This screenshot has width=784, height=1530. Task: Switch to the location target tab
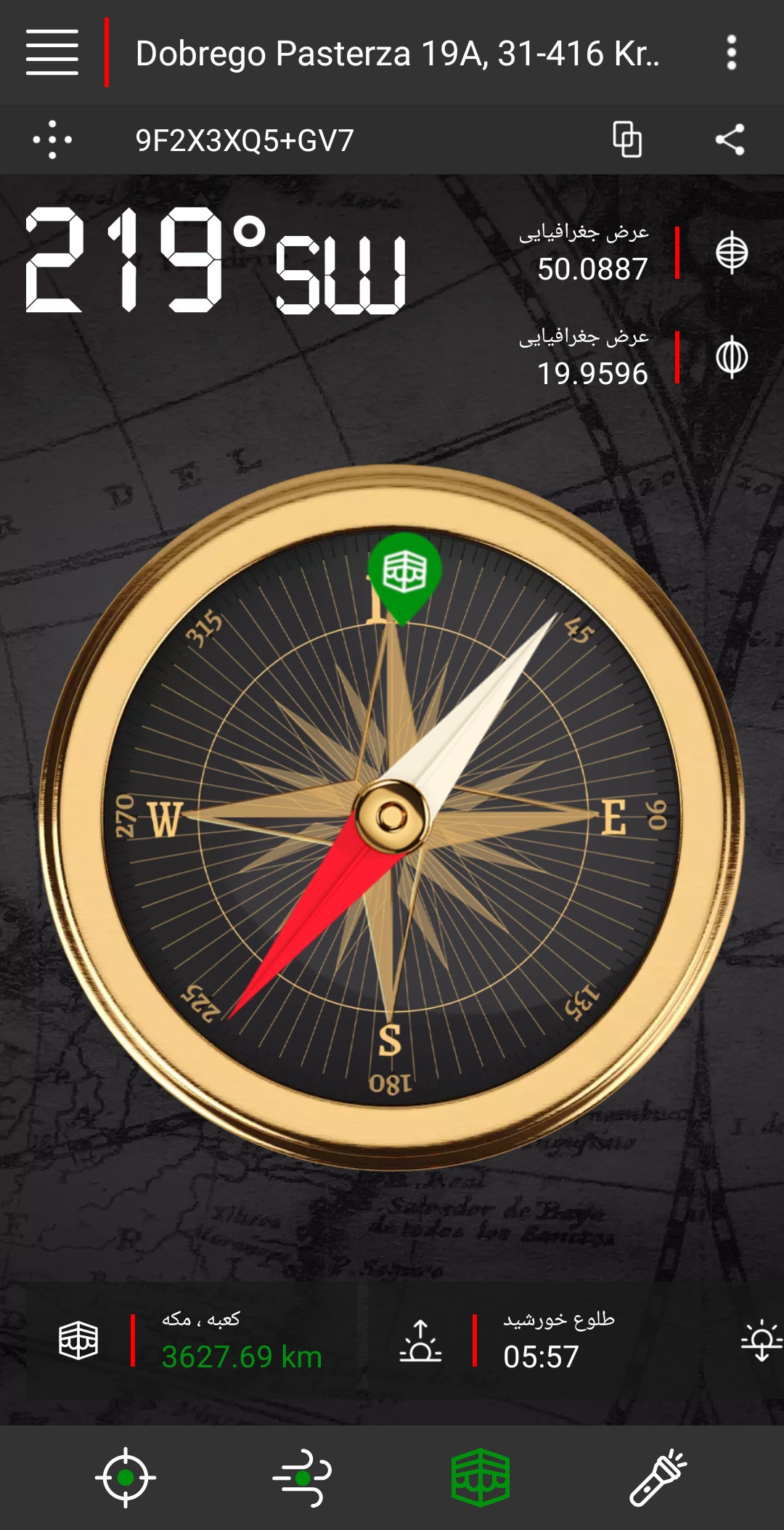coord(126,1477)
